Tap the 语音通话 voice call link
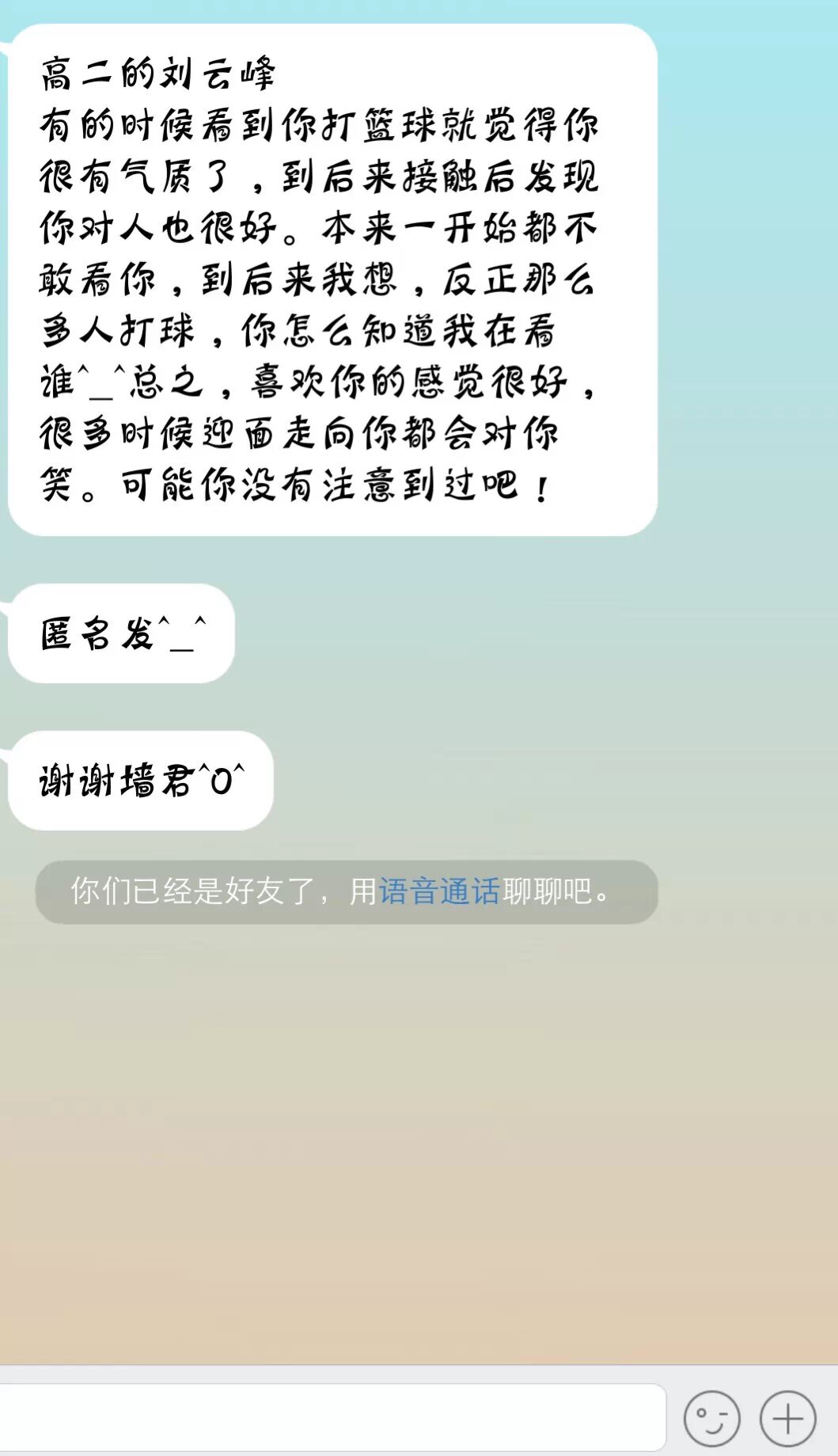This screenshot has width=838, height=1456. click(x=439, y=891)
